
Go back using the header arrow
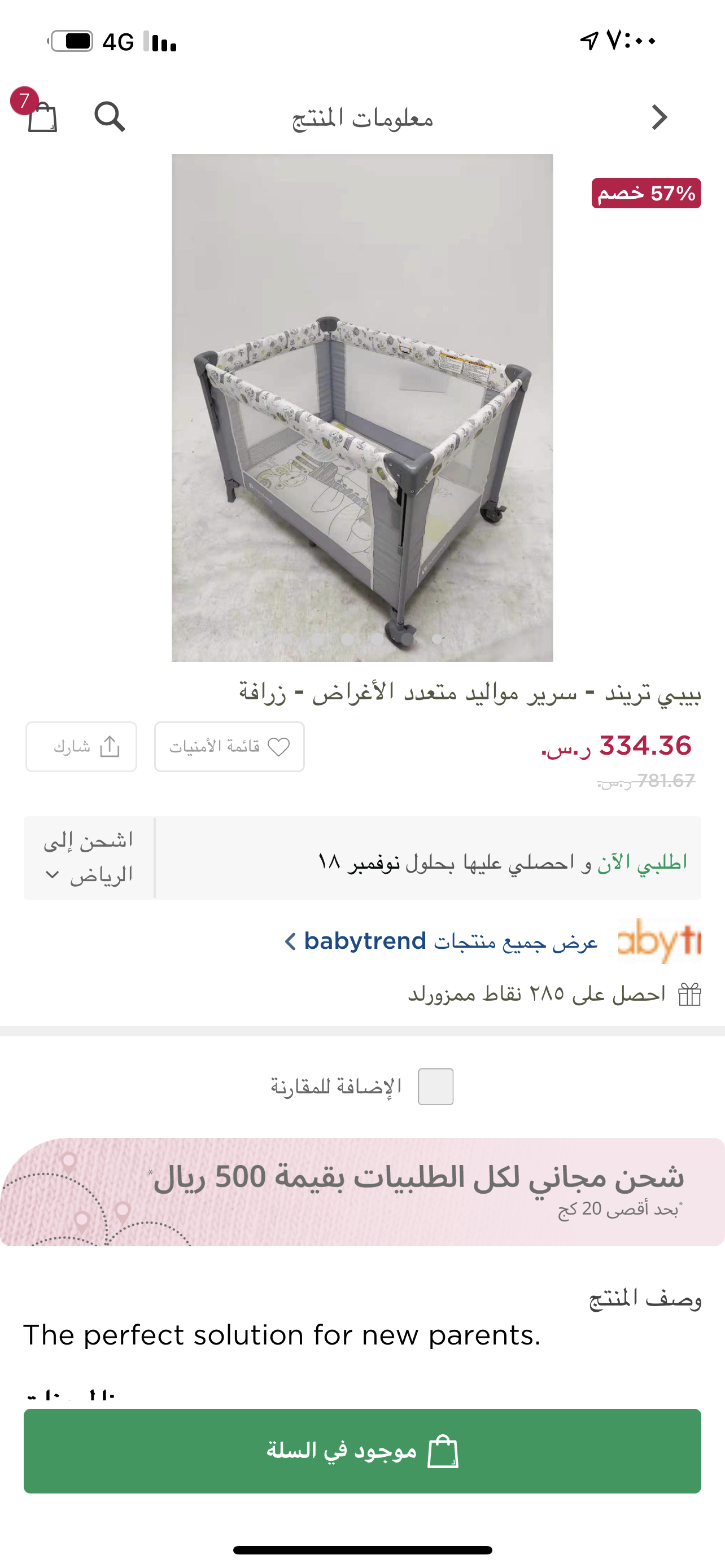click(660, 117)
